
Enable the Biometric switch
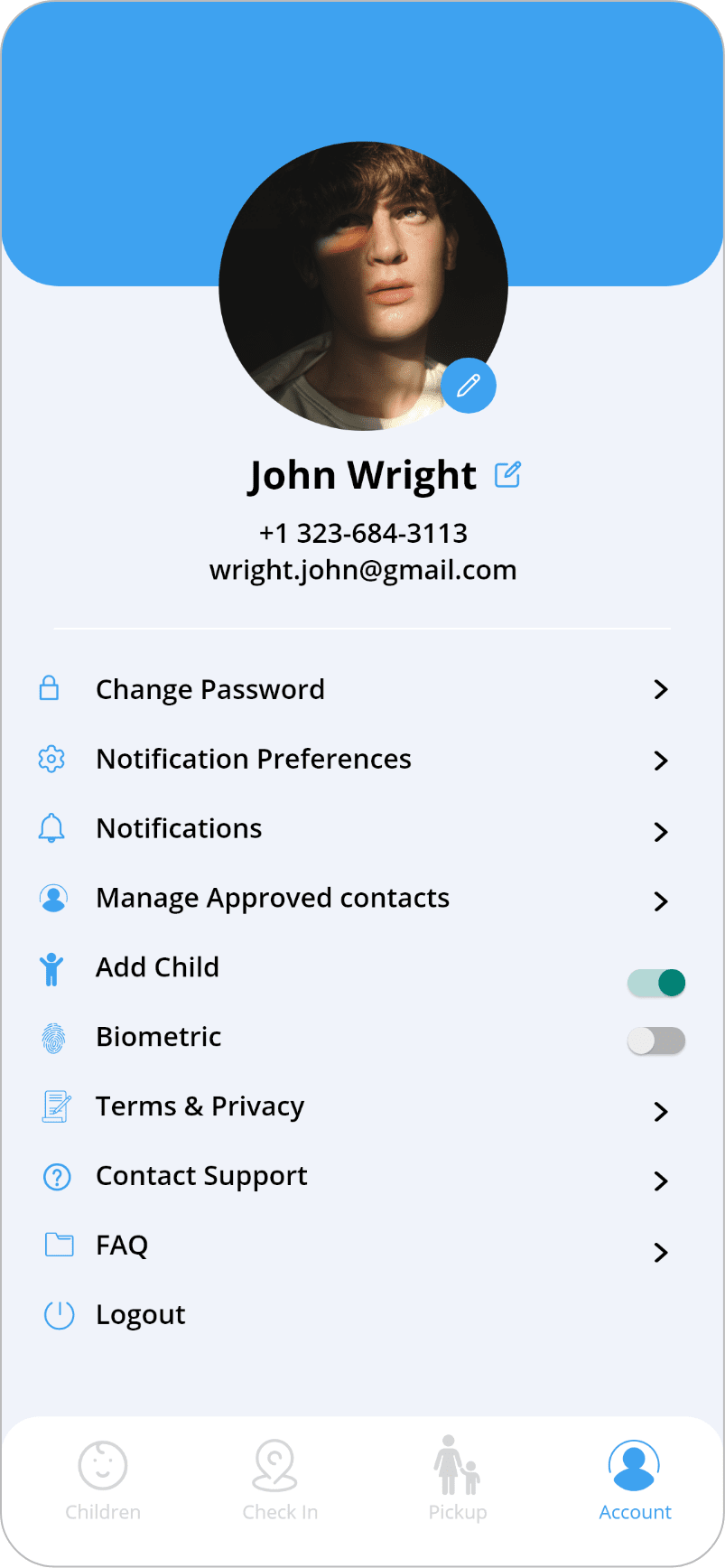pos(656,1041)
